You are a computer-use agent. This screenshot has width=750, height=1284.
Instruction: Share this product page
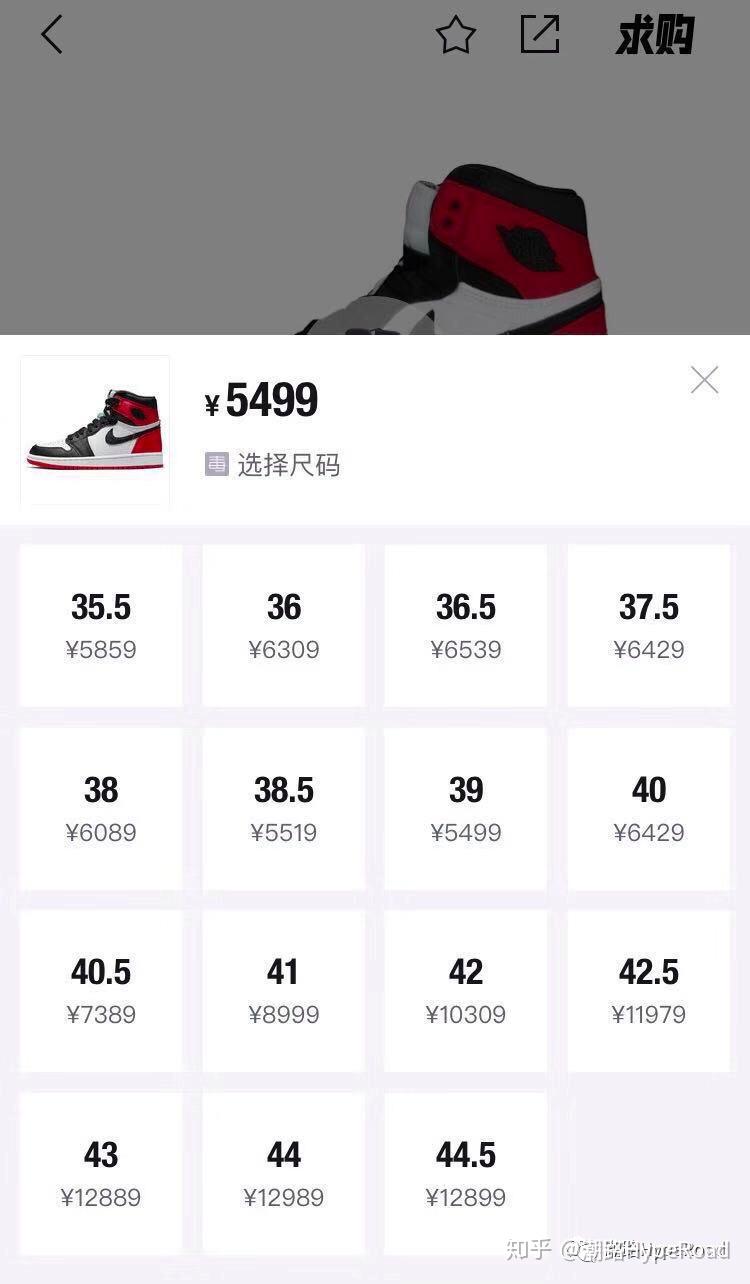(x=540, y=35)
